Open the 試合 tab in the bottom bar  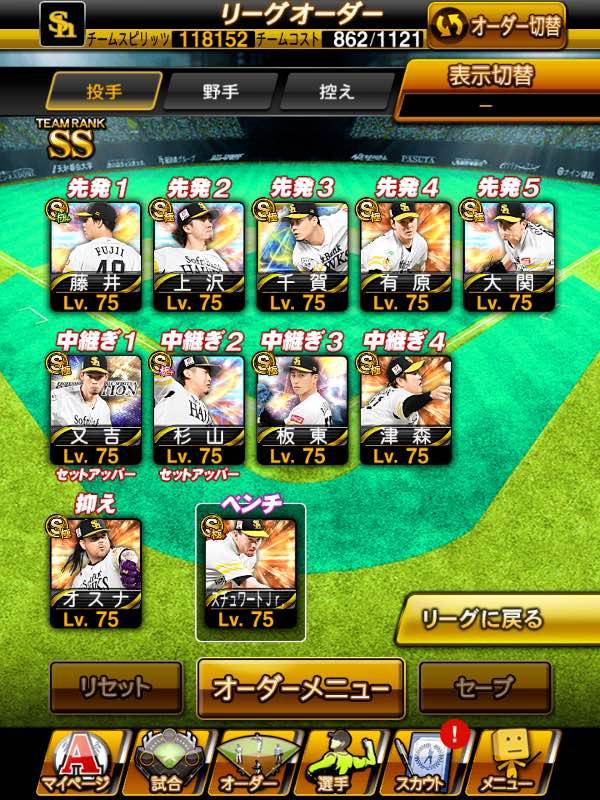[x=168, y=763]
